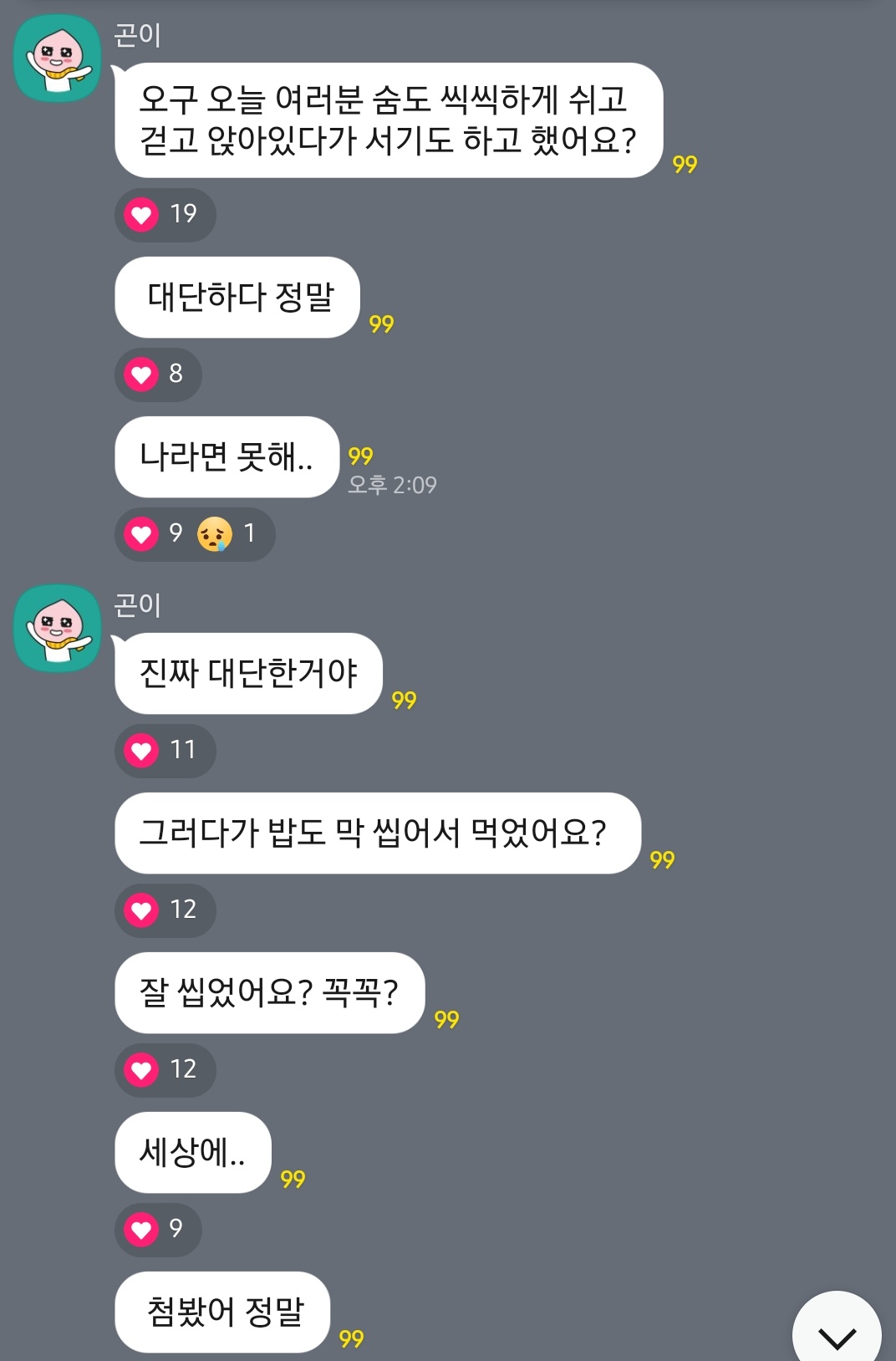
Task: Tap the crying face emoji reaction
Action: [215, 533]
